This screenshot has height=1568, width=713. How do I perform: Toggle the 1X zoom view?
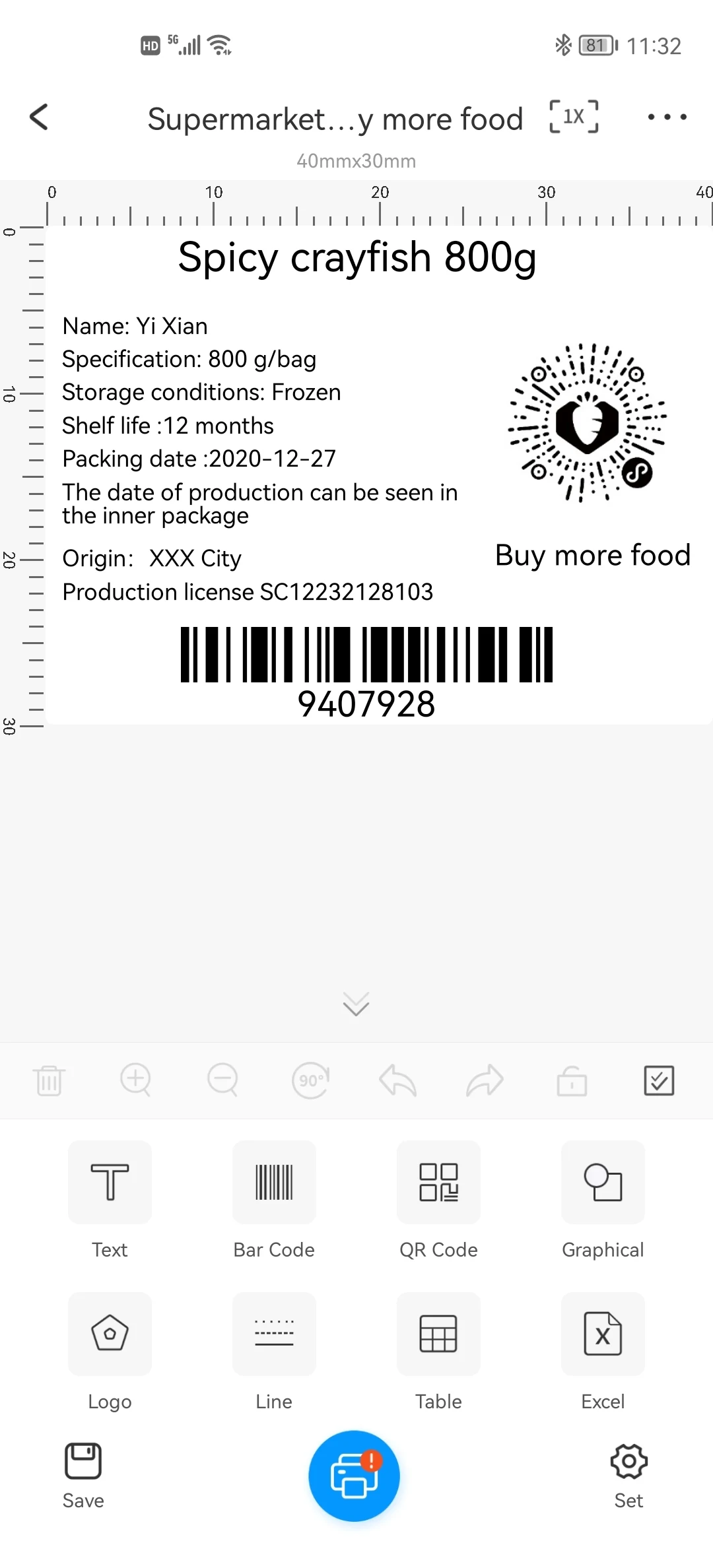(574, 117)
